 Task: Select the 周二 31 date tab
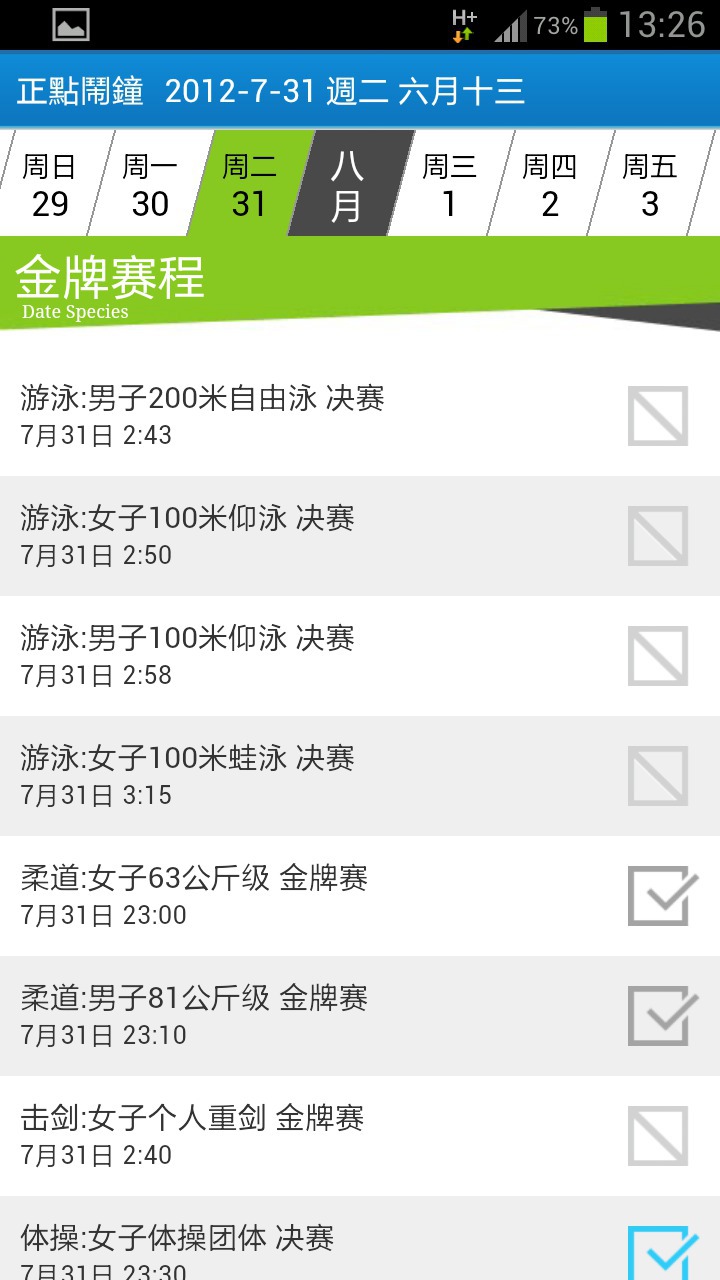point(249,185)
